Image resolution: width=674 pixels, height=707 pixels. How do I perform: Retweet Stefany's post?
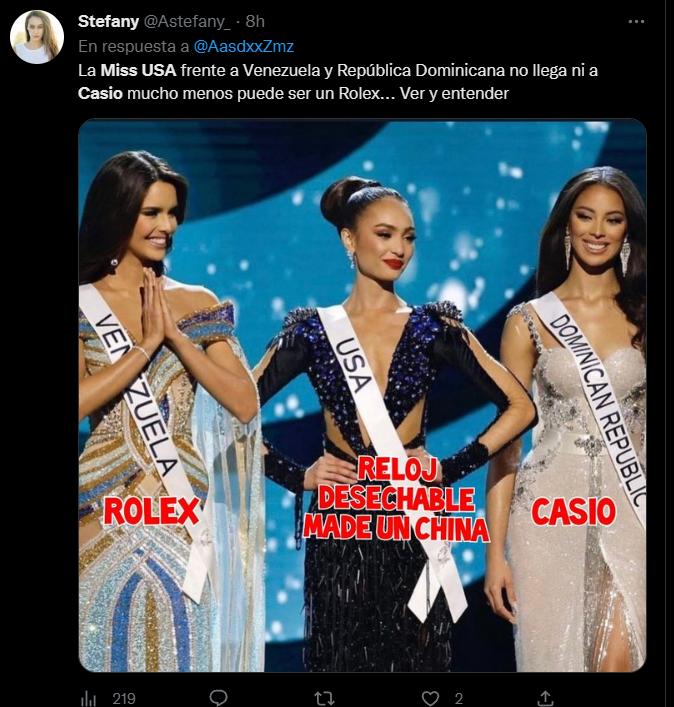pyautogui.click(x=324, y=698)
